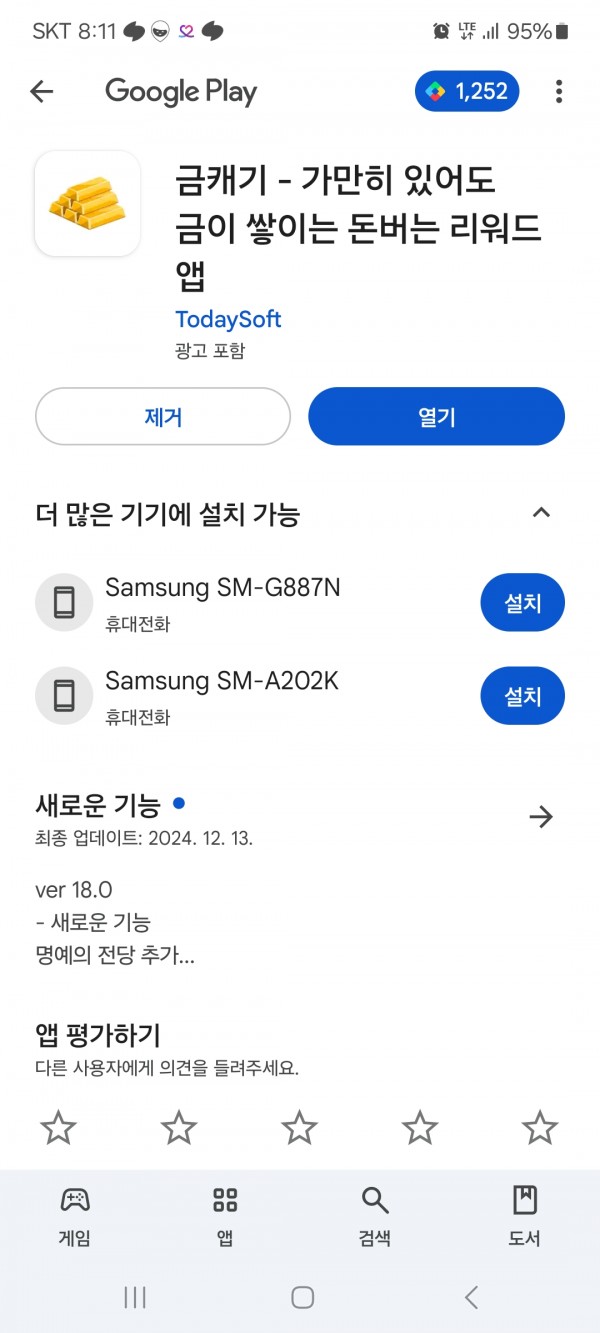Rate the app three stars
This screenshot has height=1333, width=600.
[299, 1128]
